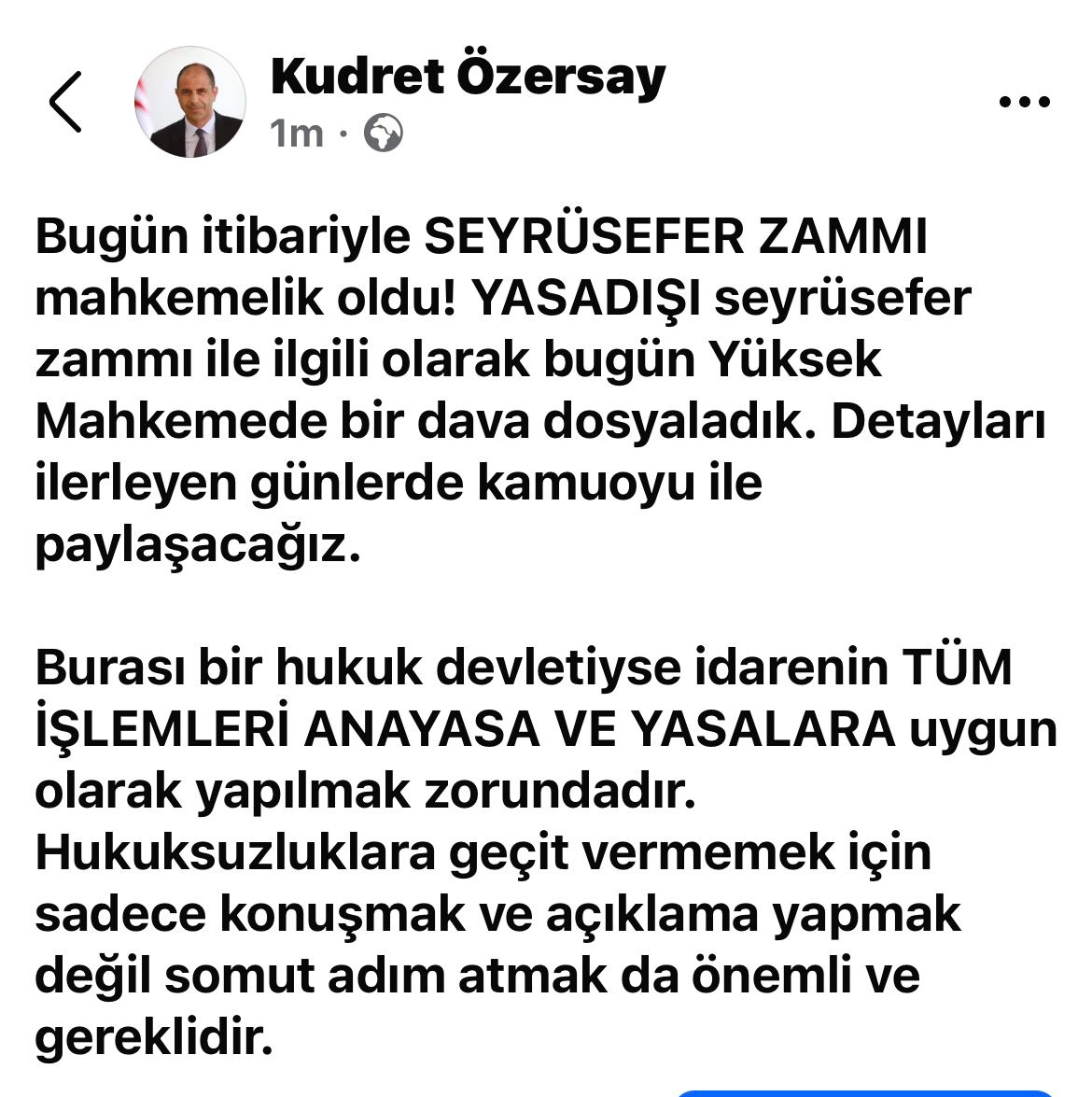Open the three-dot post options menu

tap(1026, 102)
